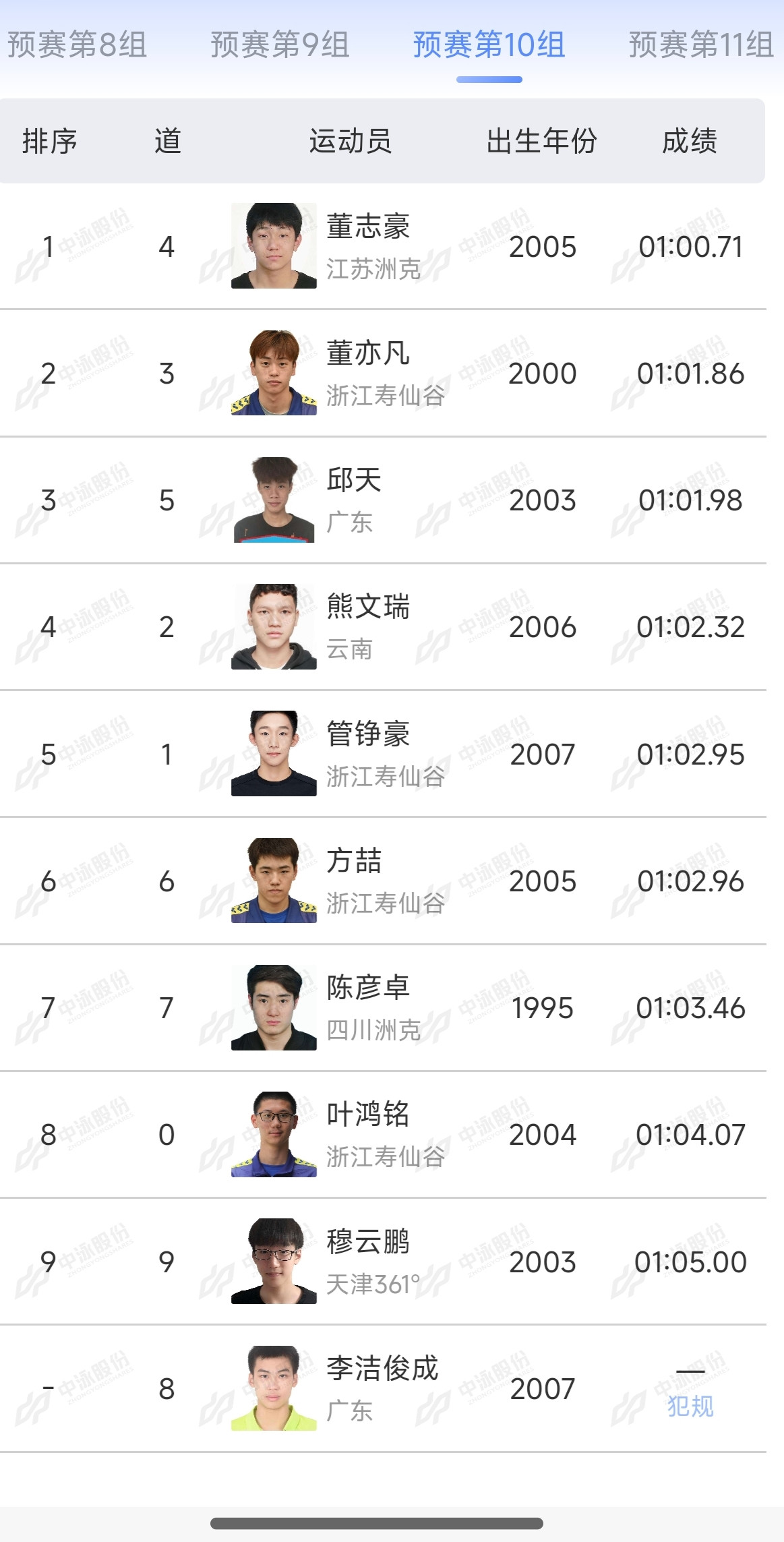Select the 预赛第10组 tab

click(489, 45)
